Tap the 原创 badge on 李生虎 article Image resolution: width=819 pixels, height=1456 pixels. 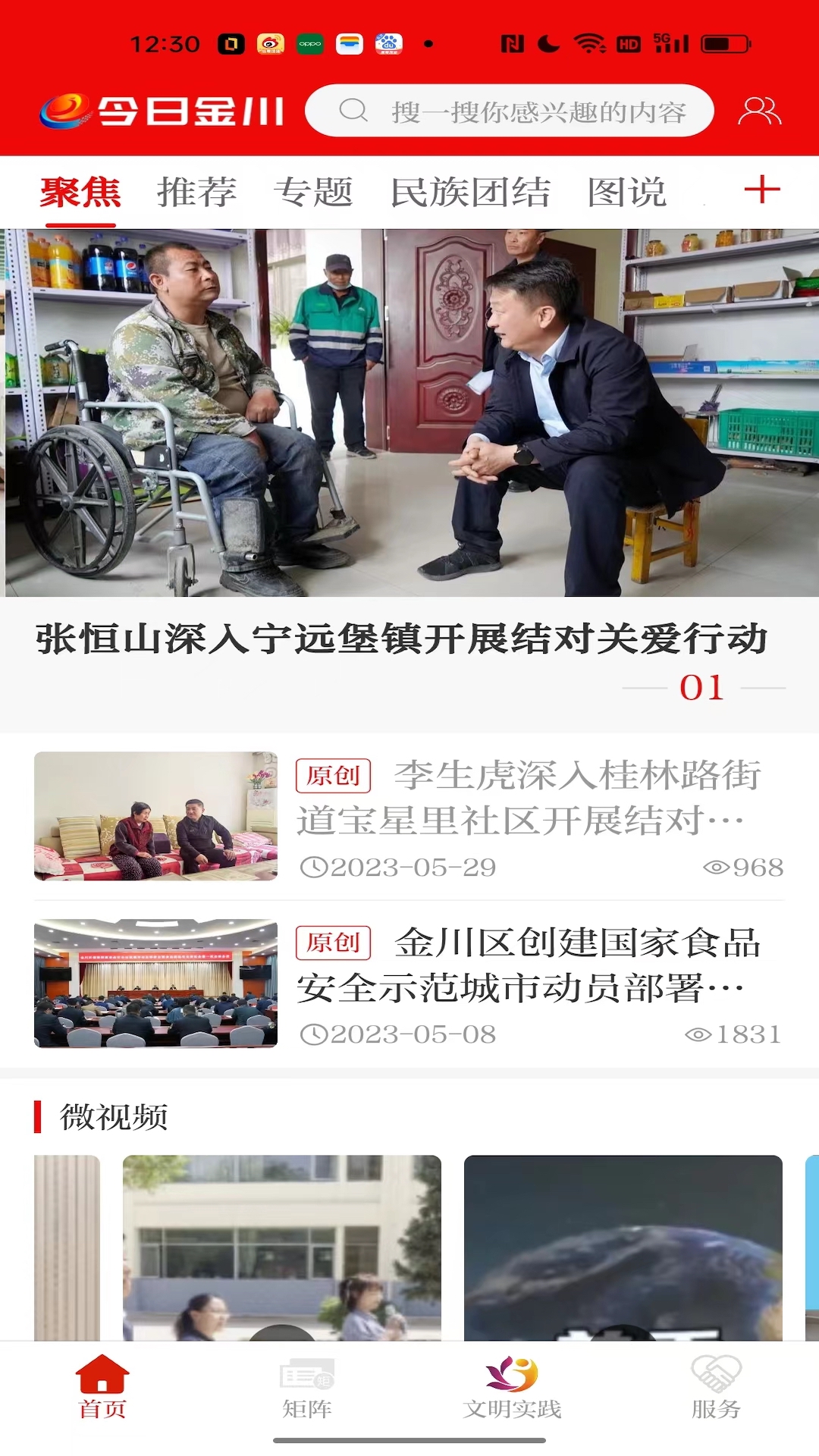[x=334, y=777]
